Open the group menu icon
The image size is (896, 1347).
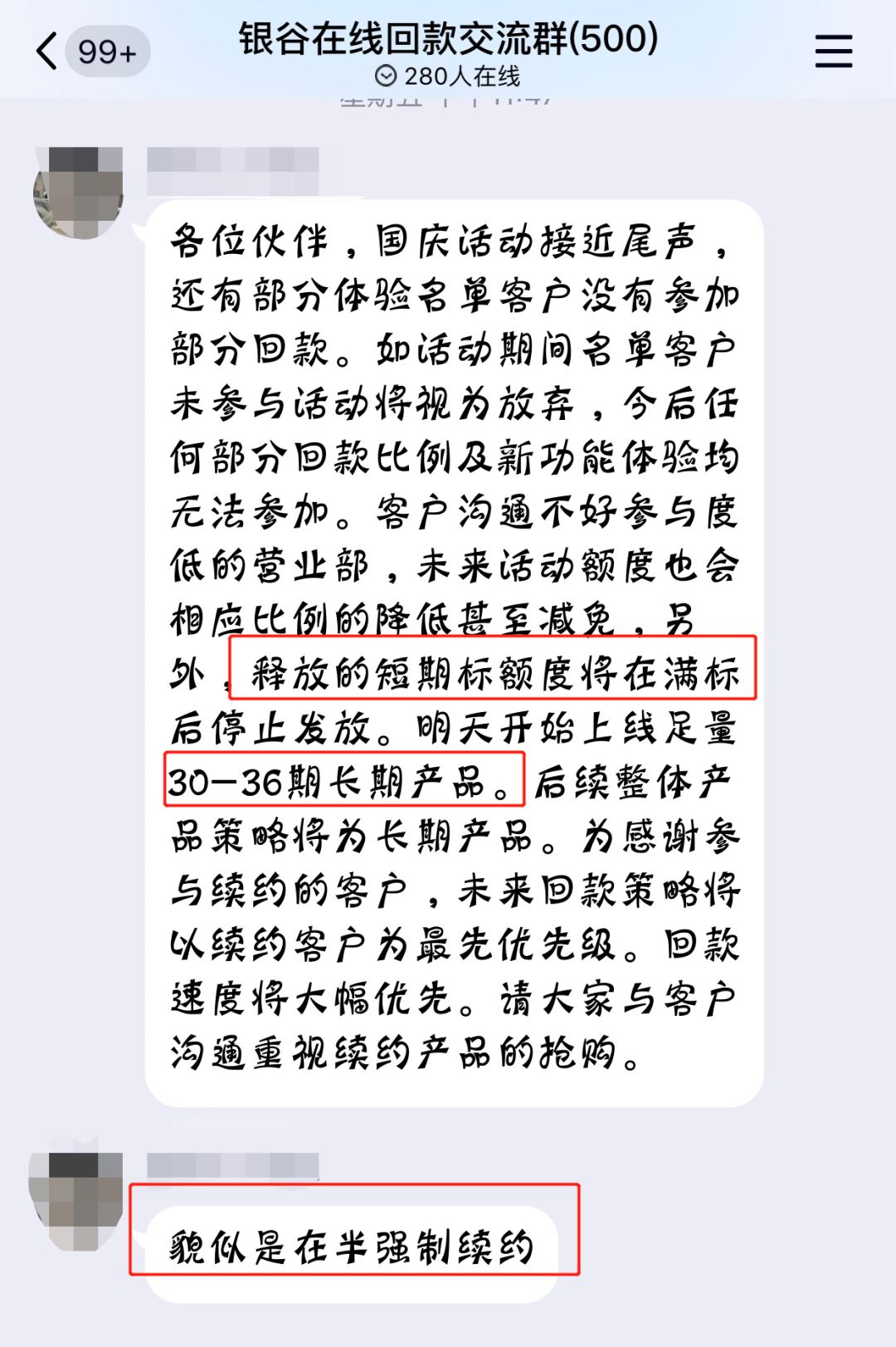click(x=833, y=51)
